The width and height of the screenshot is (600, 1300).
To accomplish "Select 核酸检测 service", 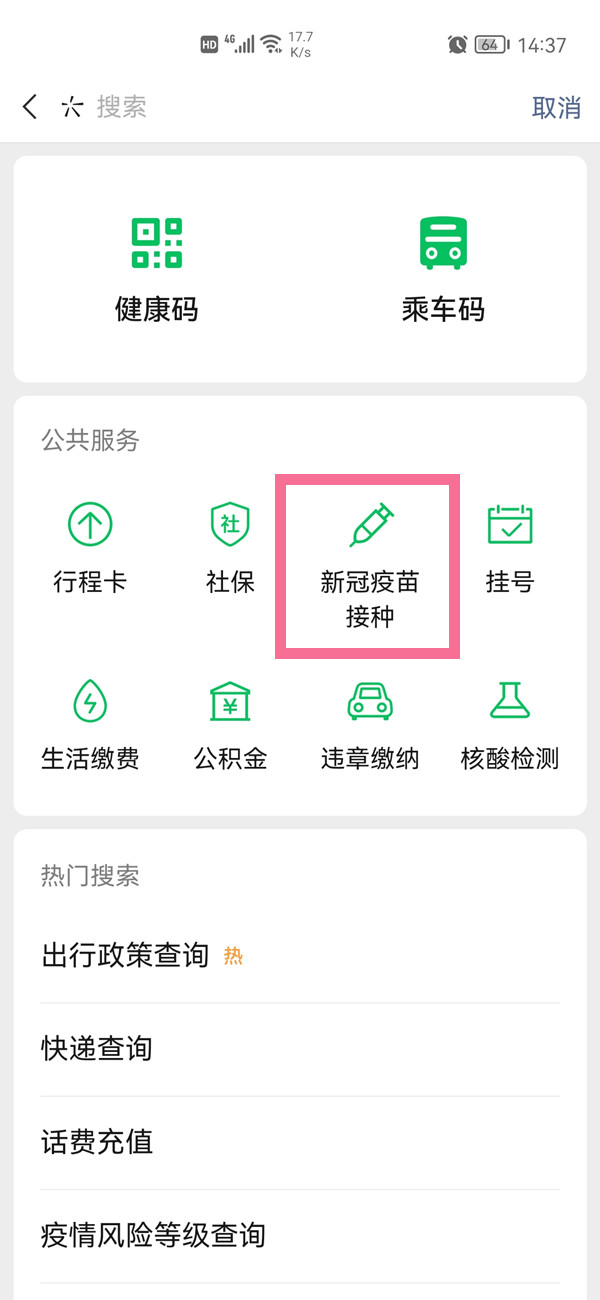I will pyautogui.click(x=510, y=724).
